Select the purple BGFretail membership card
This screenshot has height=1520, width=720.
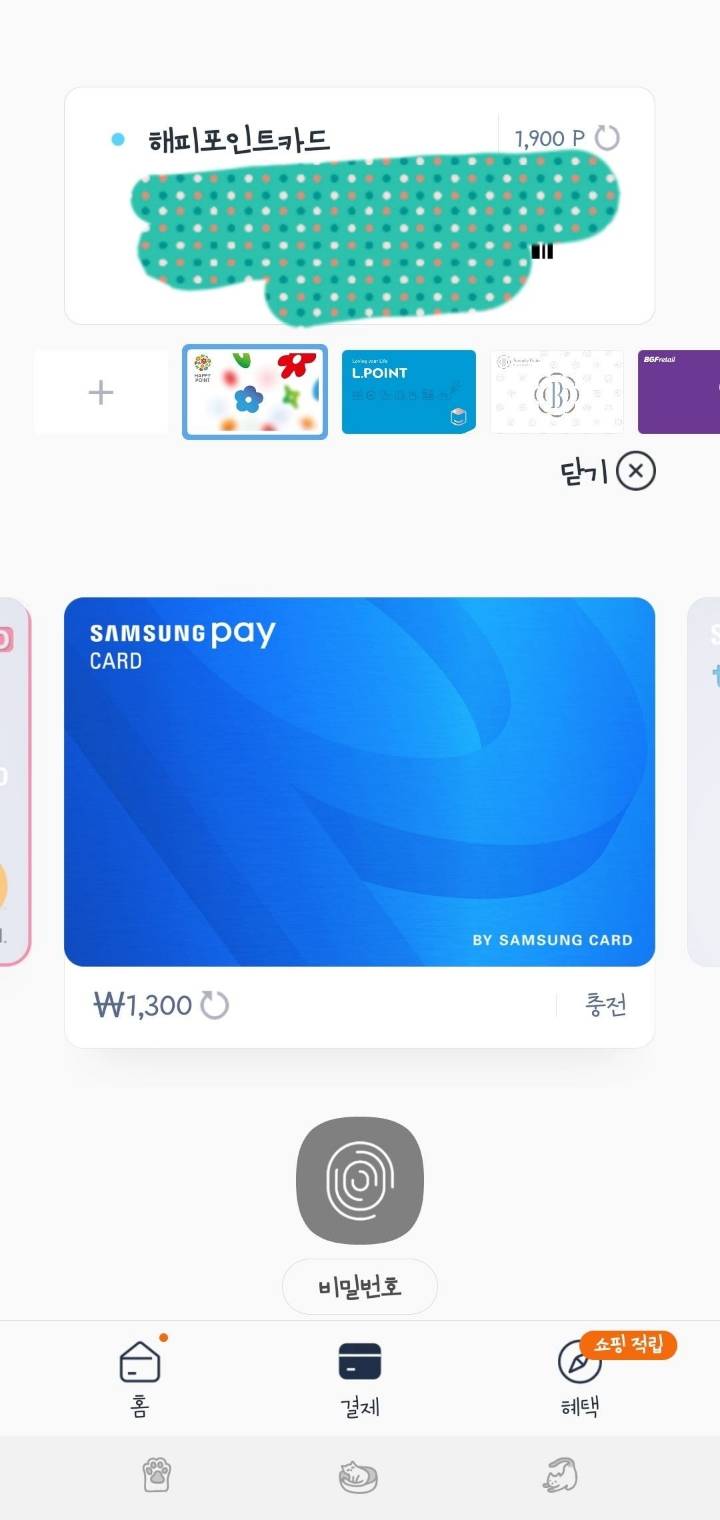[680, 392]
